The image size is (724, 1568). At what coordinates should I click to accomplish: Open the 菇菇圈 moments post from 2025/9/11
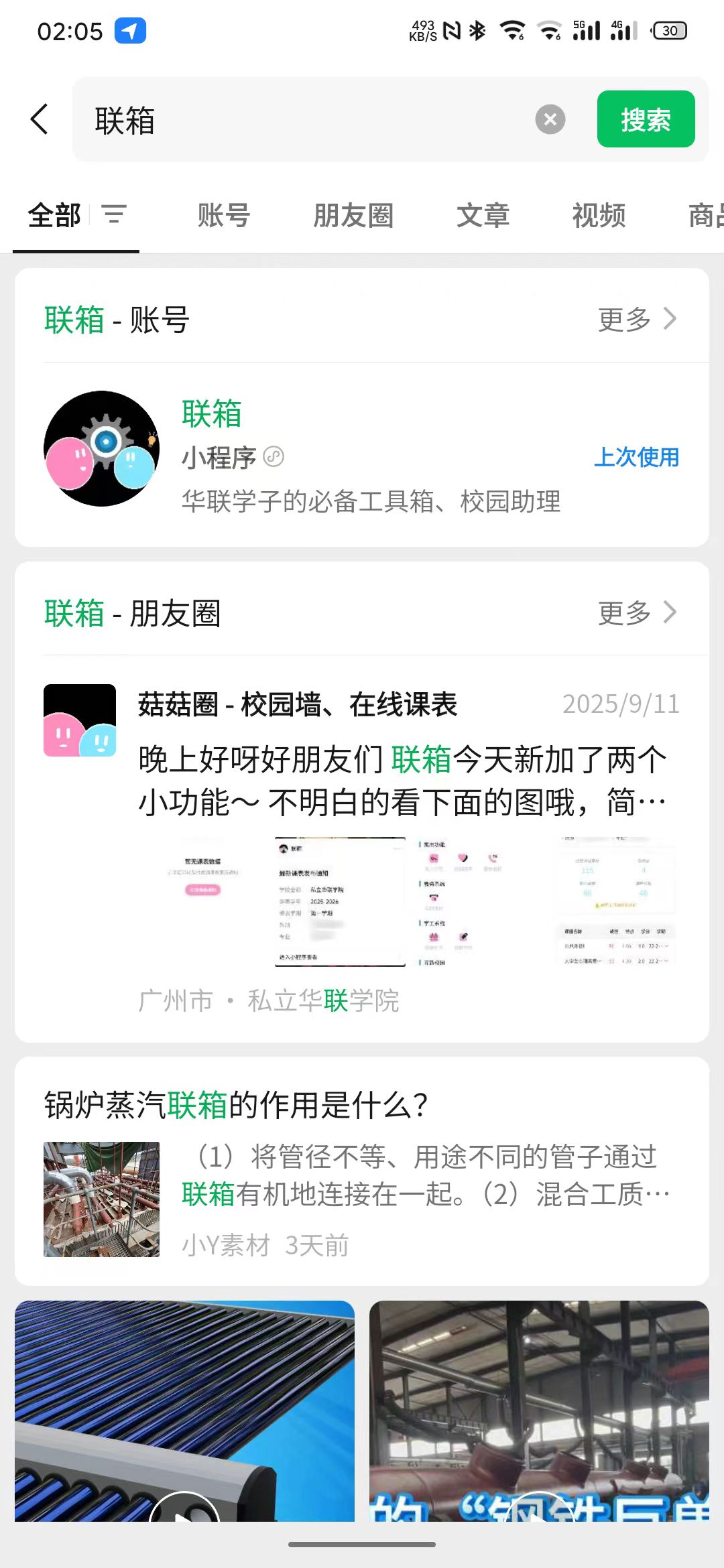[x=402, y=781]
